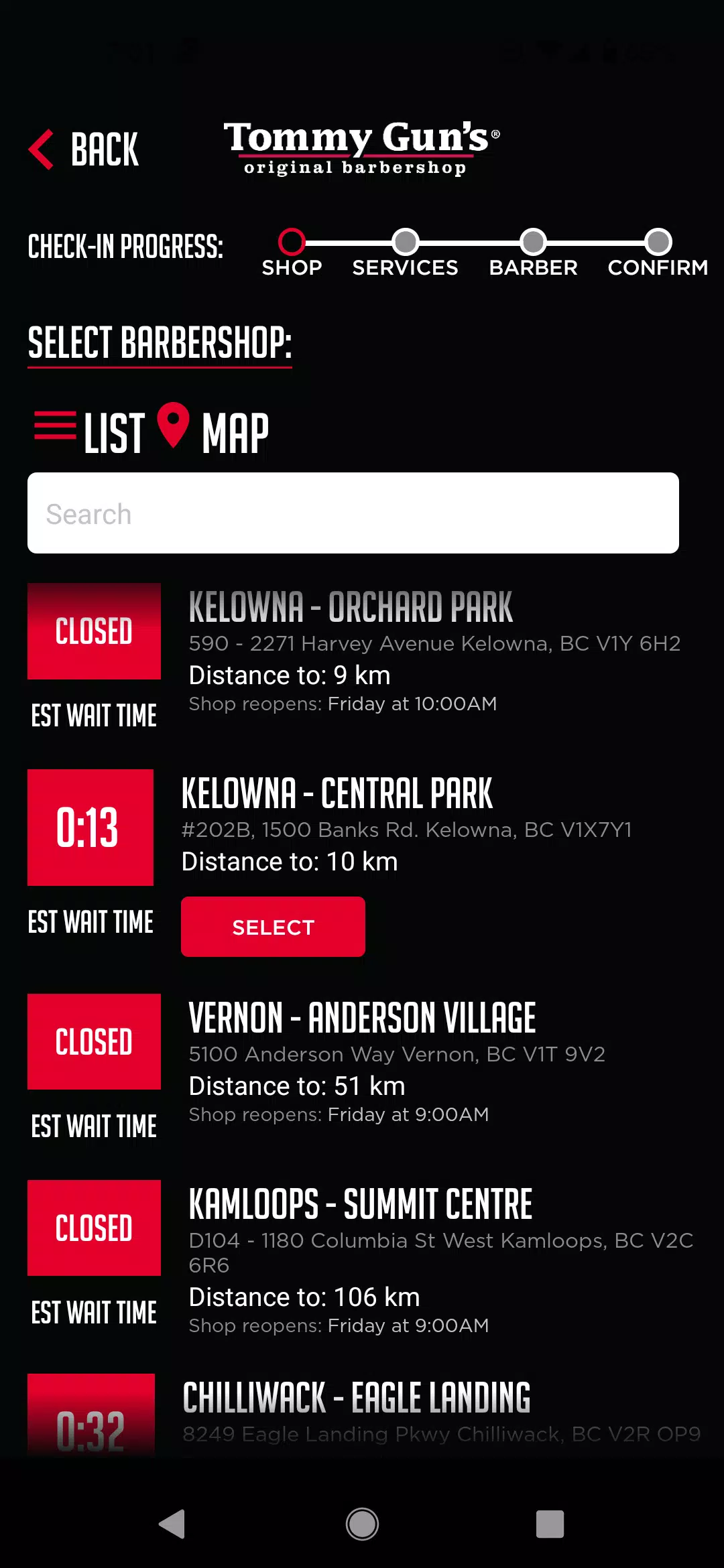Viewport: 724px width, 1568px height.
Task: Select the Kelowna - Central Park shop
Action: click(x=273, y=927)
